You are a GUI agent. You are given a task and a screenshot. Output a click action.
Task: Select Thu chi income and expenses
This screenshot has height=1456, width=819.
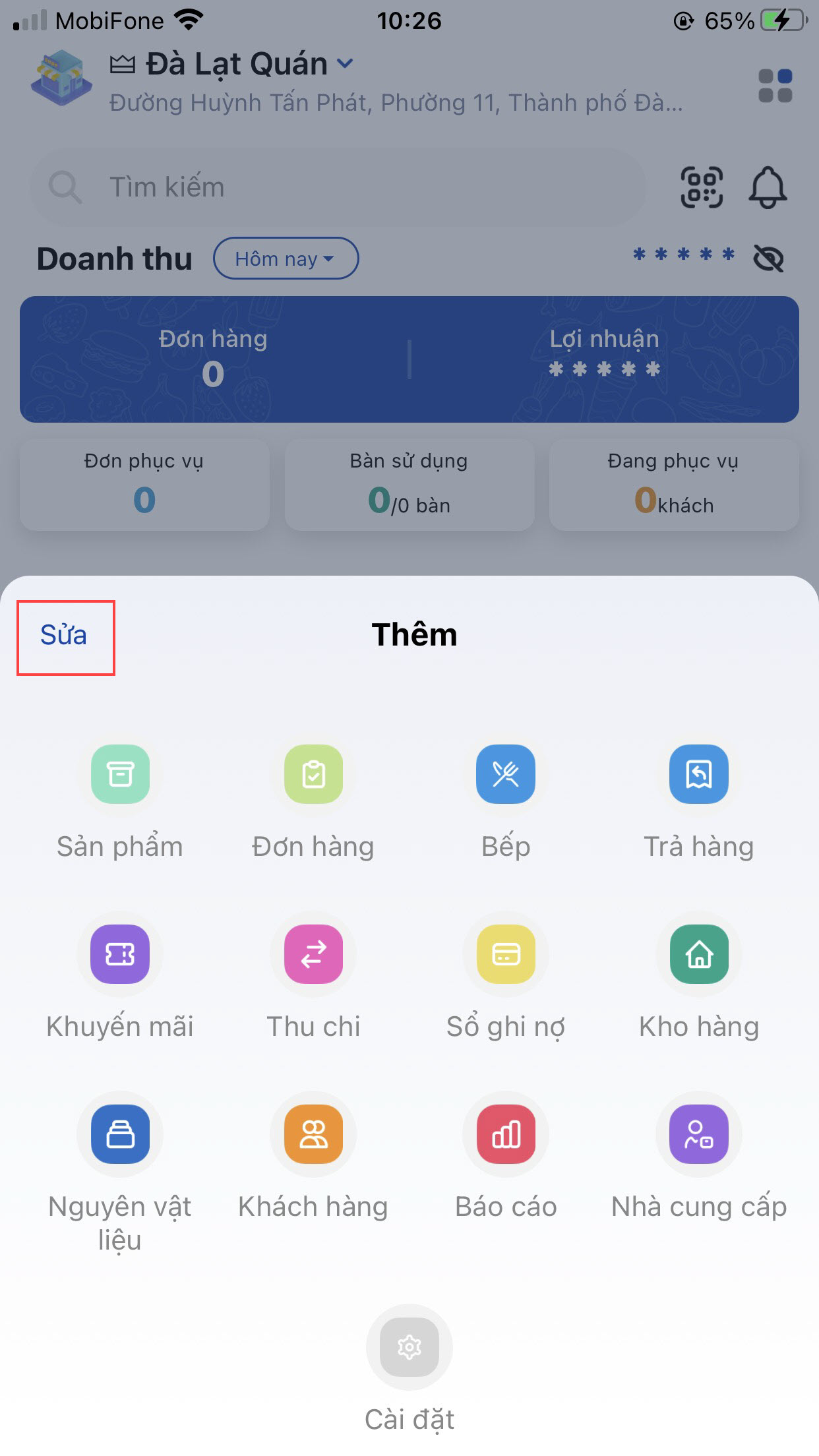pyautogui.click(x=313, y=954)
